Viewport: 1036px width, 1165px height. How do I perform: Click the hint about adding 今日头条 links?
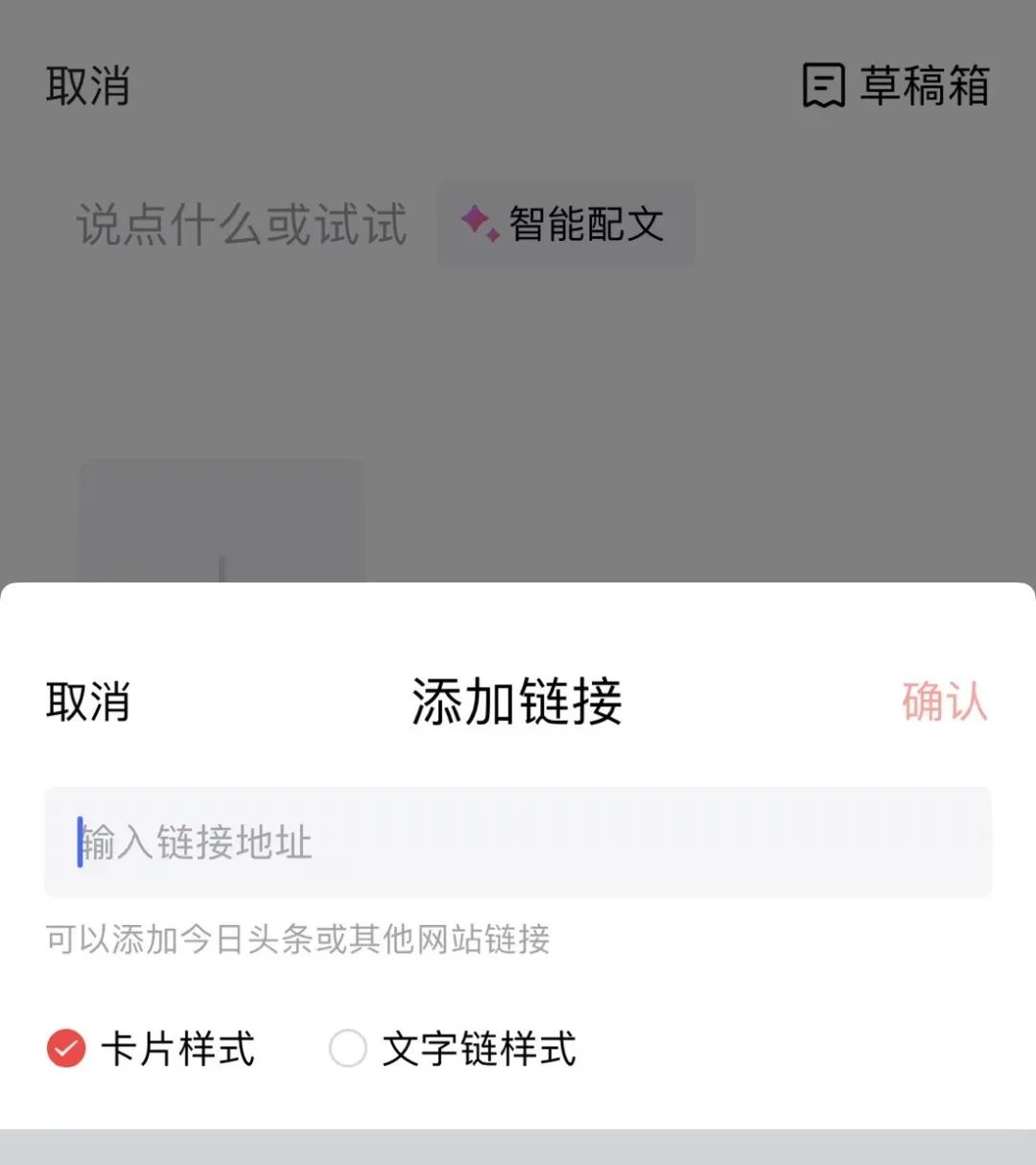[294, 941]
